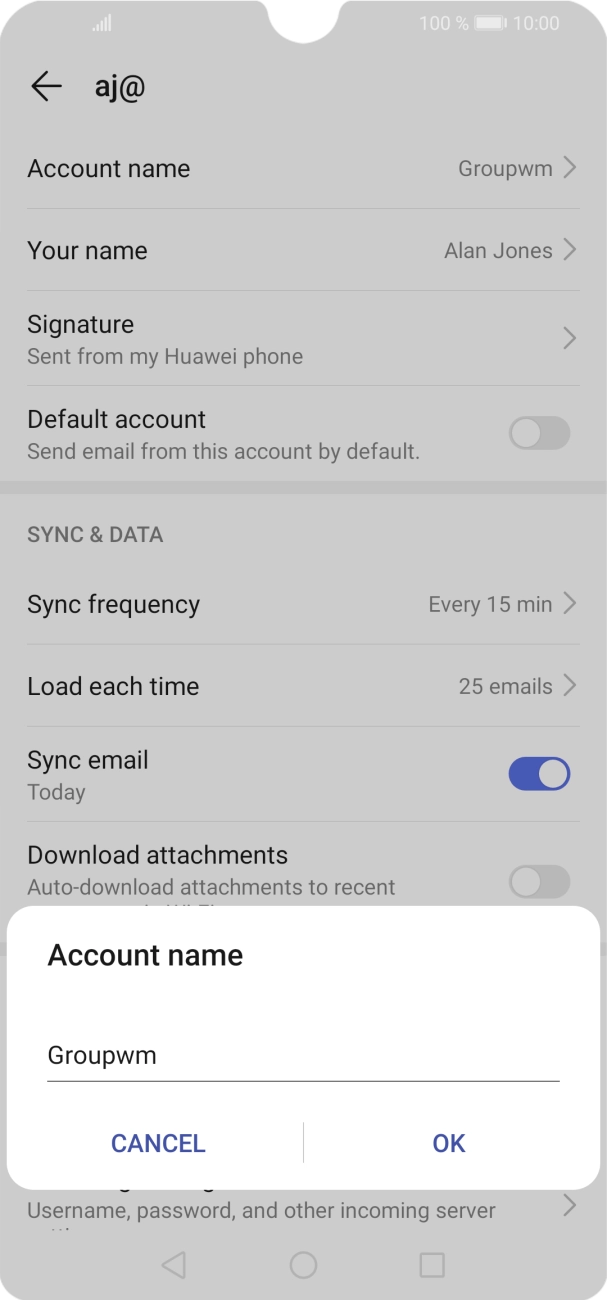The height and width of the screenshot is (1300, 607).
Task: Cancel the Account name dialog
Action: pyautogui.click(x=158, y=1143)
